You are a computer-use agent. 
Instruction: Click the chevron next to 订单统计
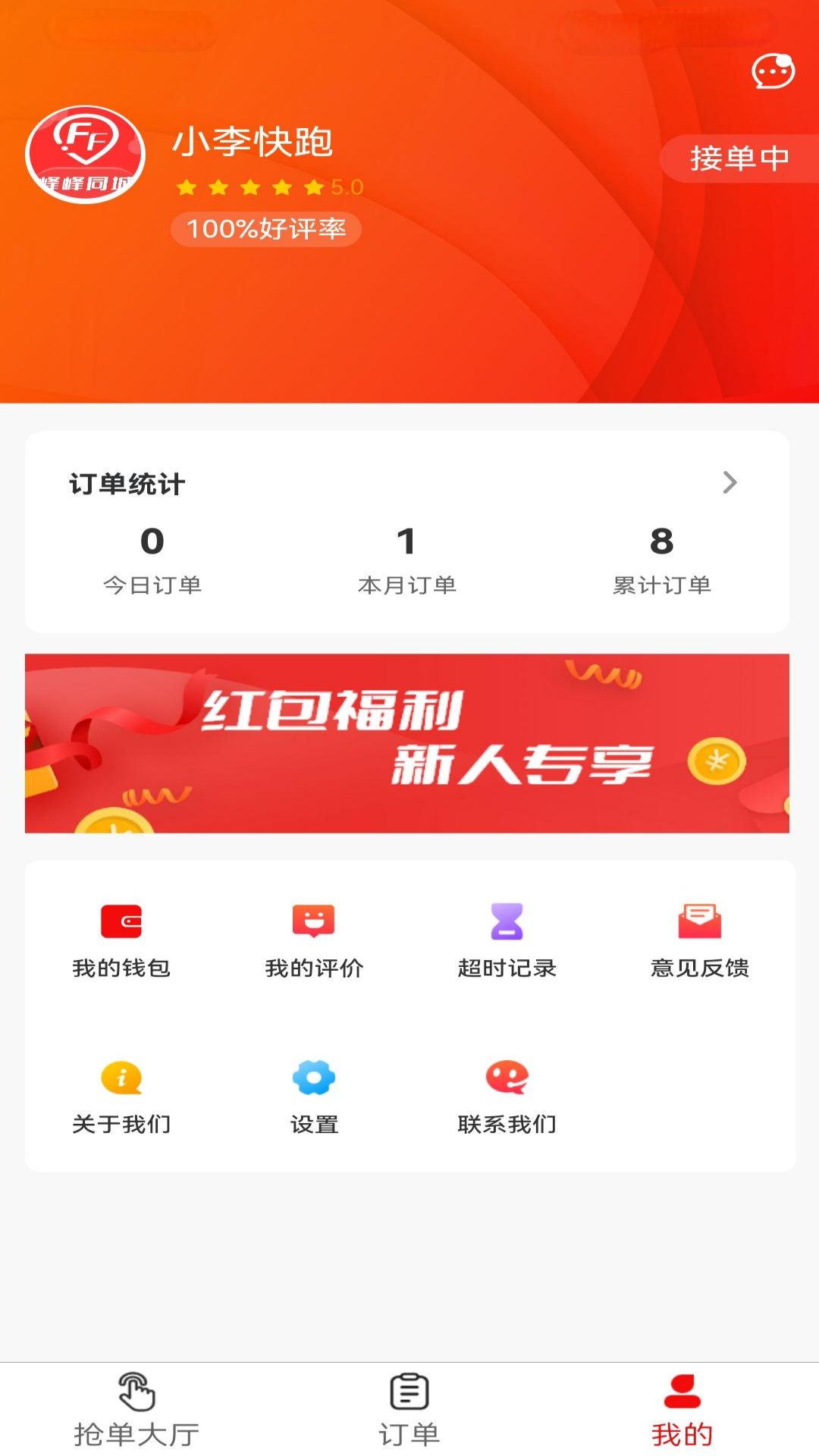[730, 482]
